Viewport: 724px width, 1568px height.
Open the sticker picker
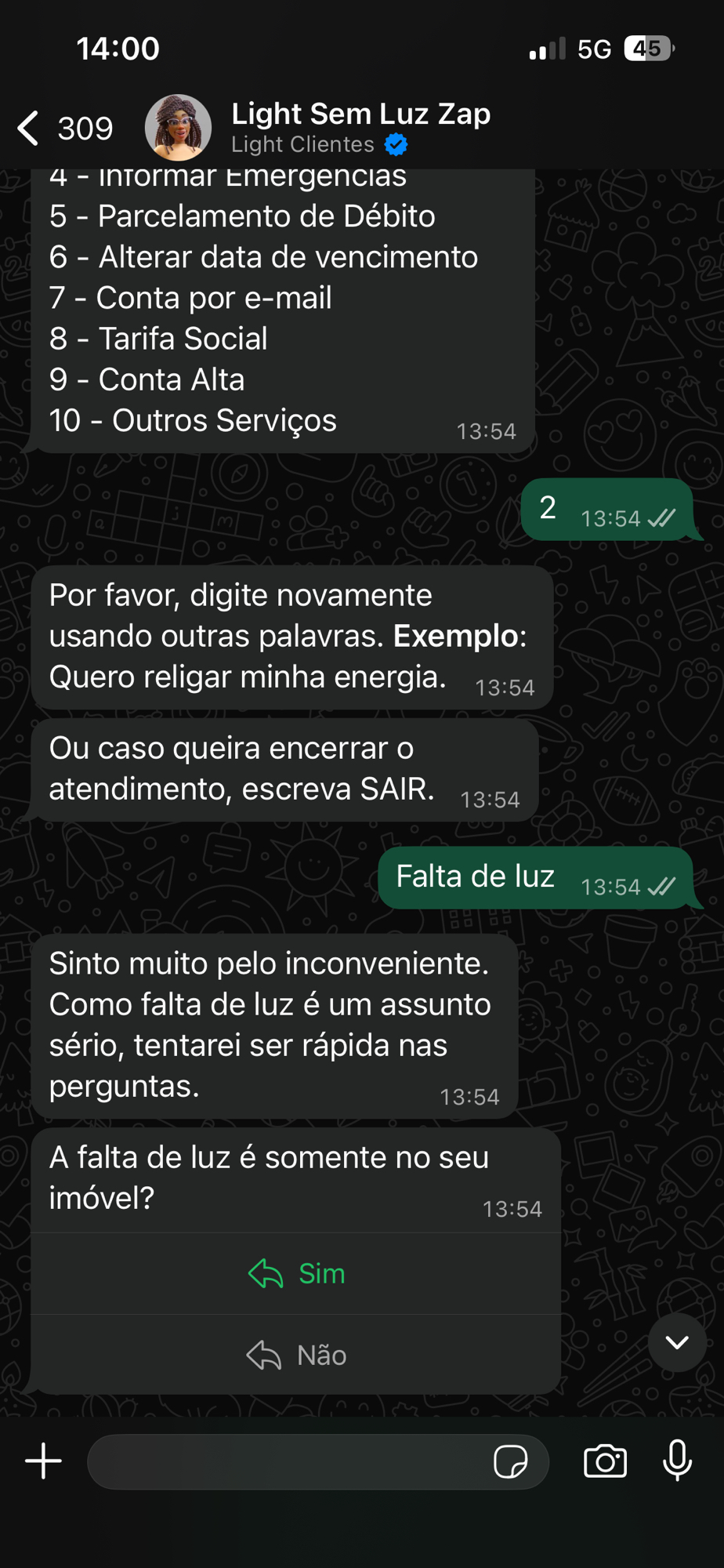511,1462
